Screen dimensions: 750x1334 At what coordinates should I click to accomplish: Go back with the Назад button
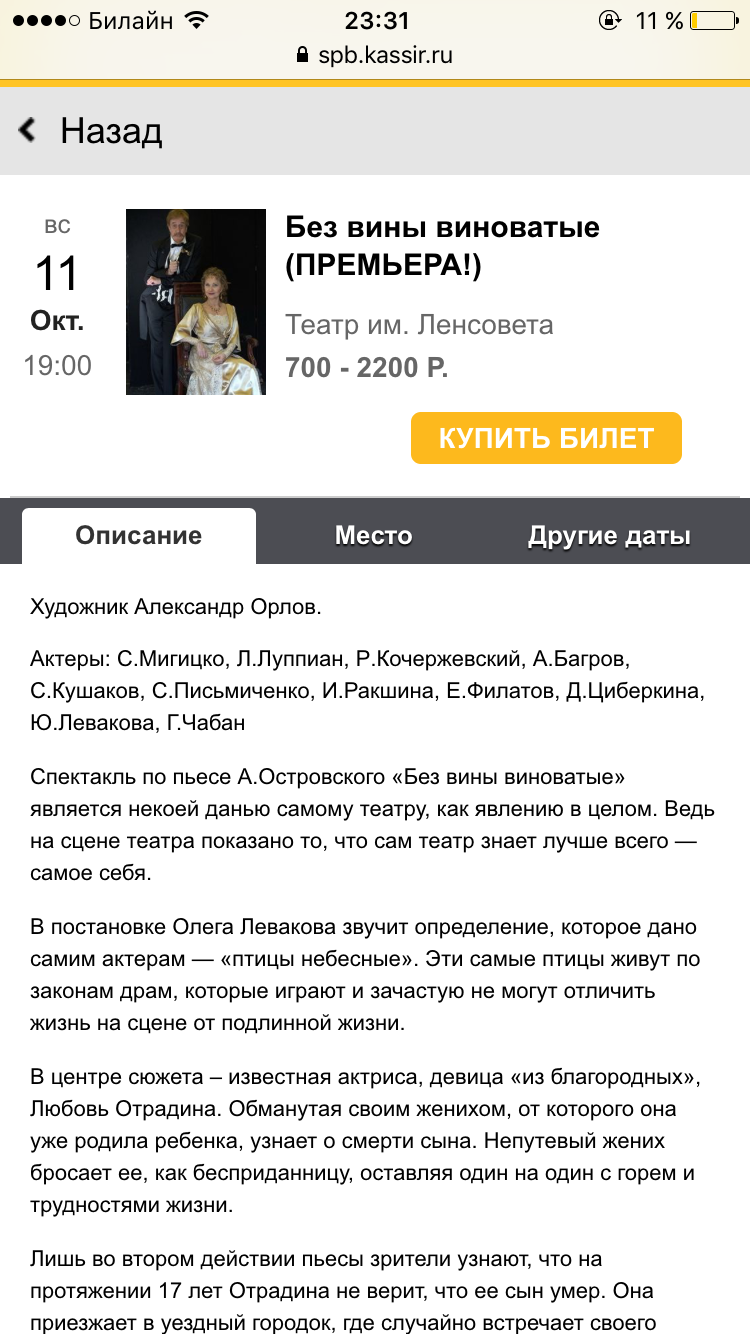tap(90, 131)
